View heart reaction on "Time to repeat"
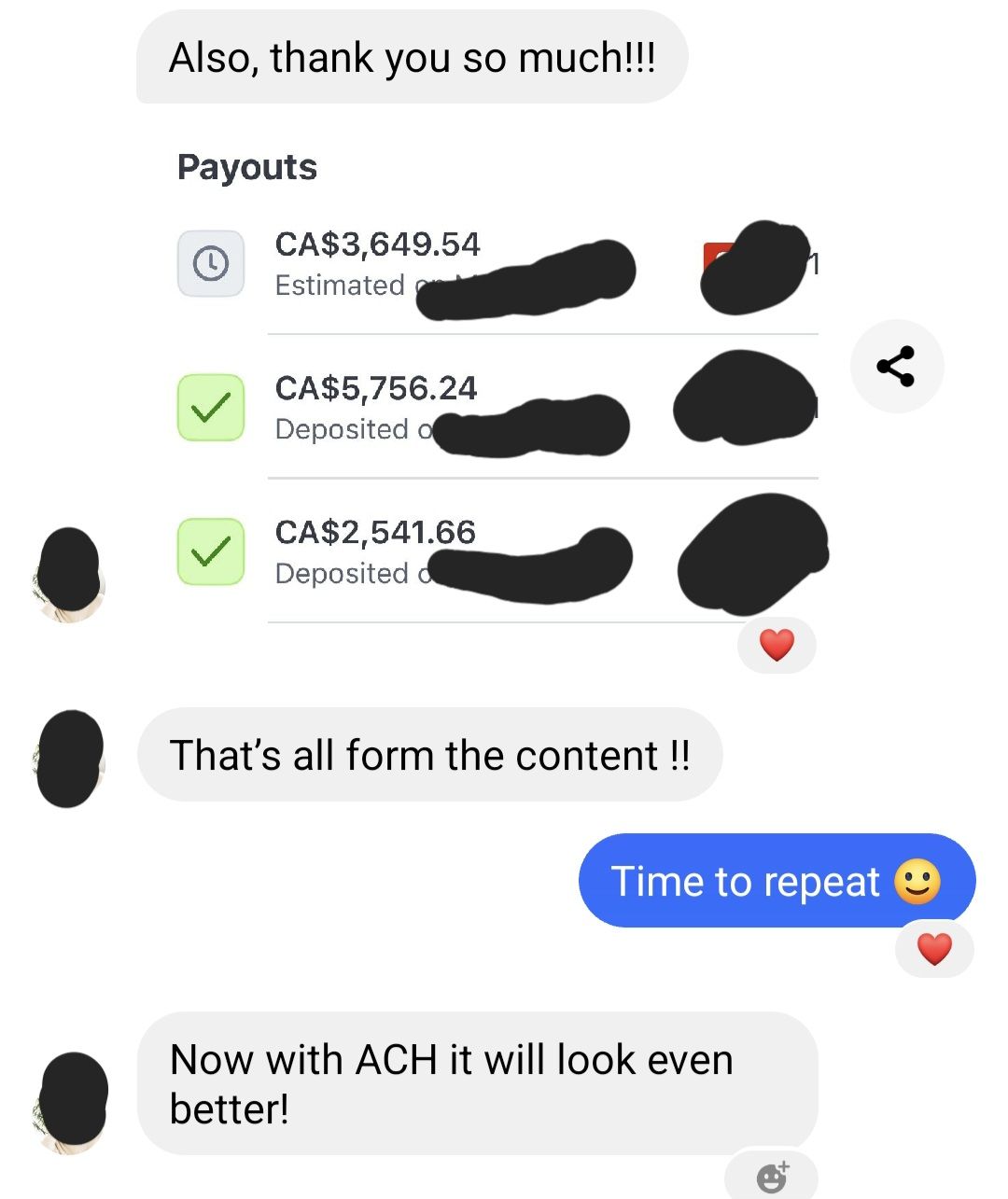This screenshot has width=1008, height=1199. (x=934, y=949)
